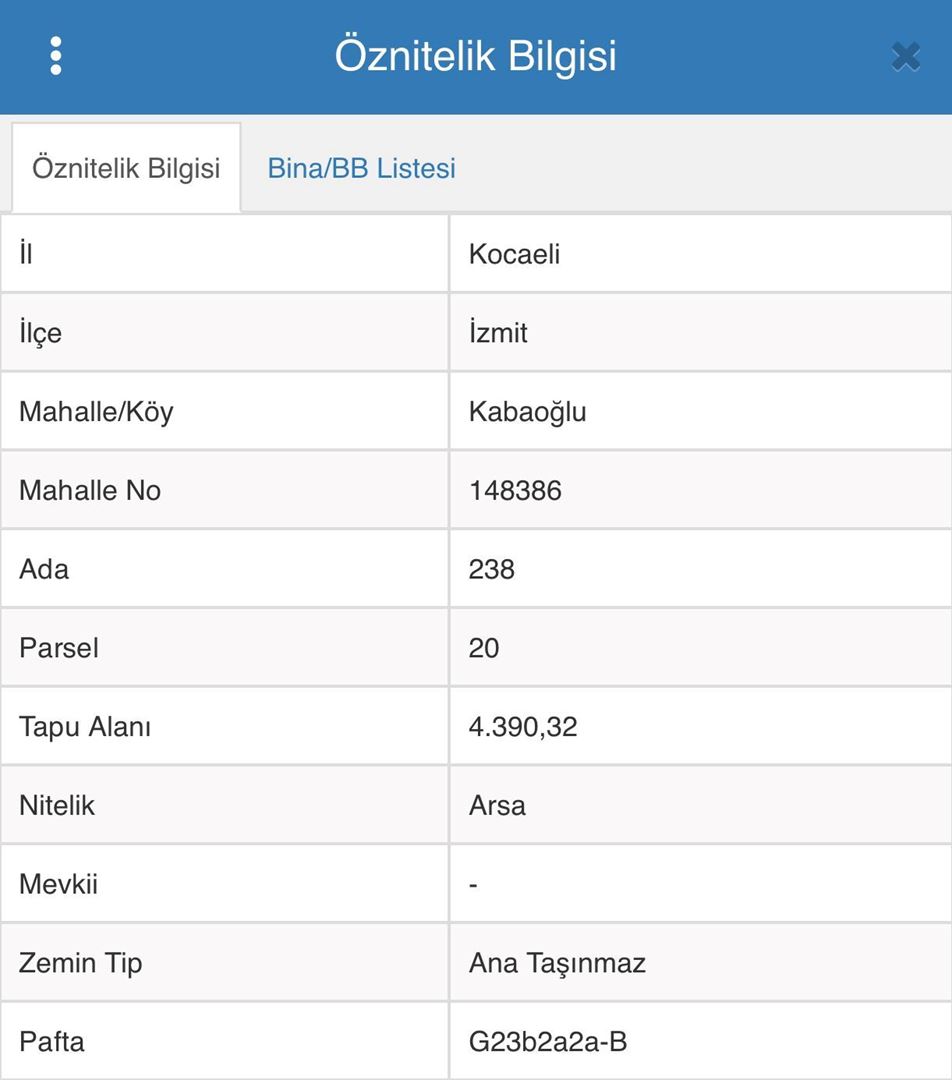Image resolution: width=952 pixels, height=1080 pixels.
Task: Switch to the Bina/BB Listesi tab
Action: coord(361,168)
